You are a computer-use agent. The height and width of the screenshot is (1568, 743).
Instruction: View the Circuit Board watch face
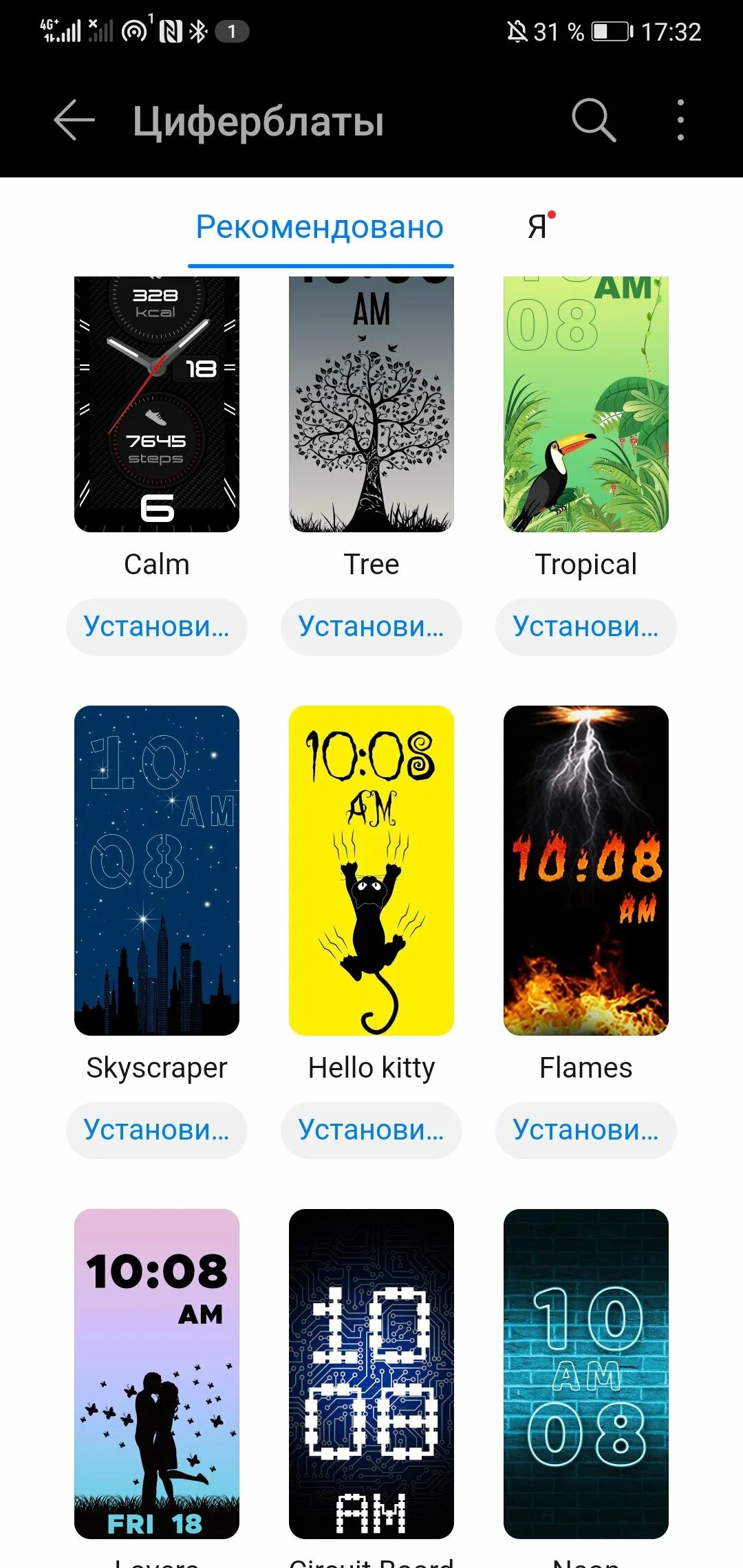tap(371, 1374)
